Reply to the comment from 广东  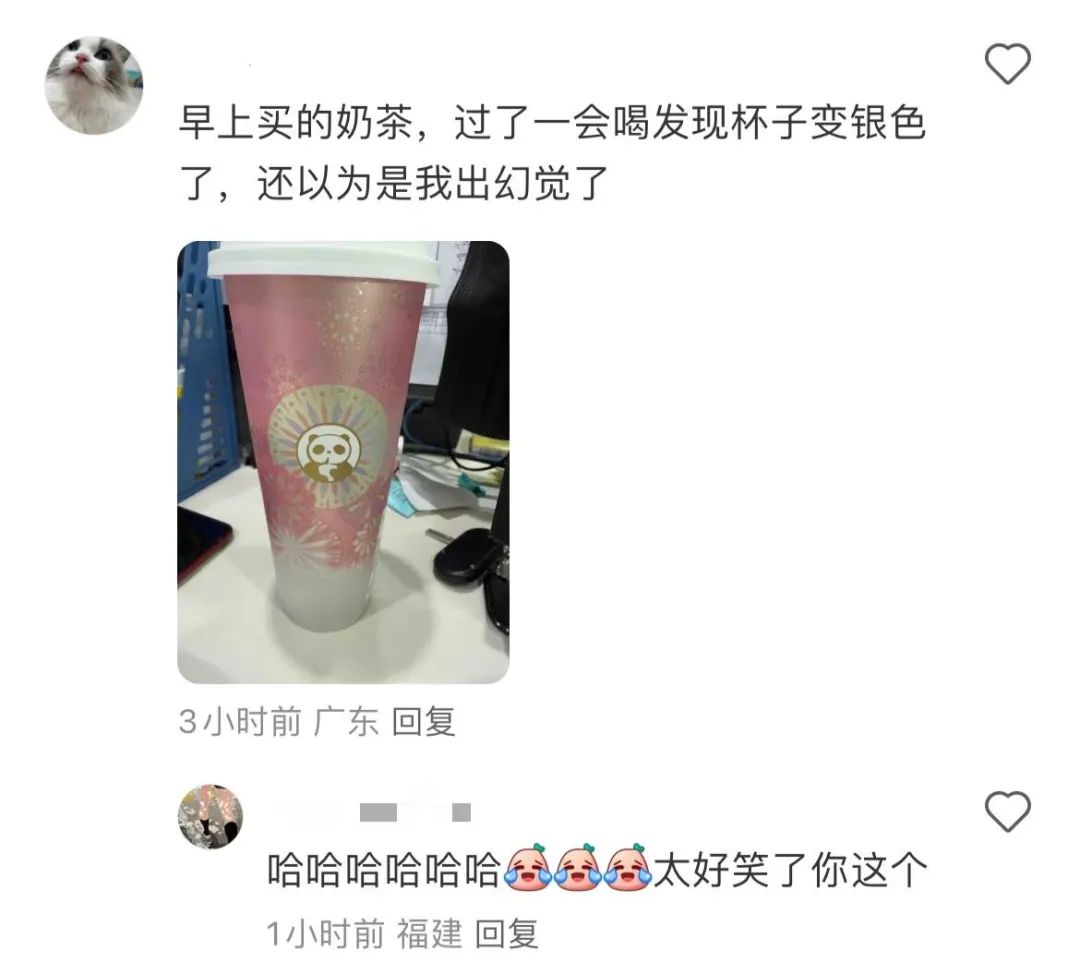pos(423,721)
